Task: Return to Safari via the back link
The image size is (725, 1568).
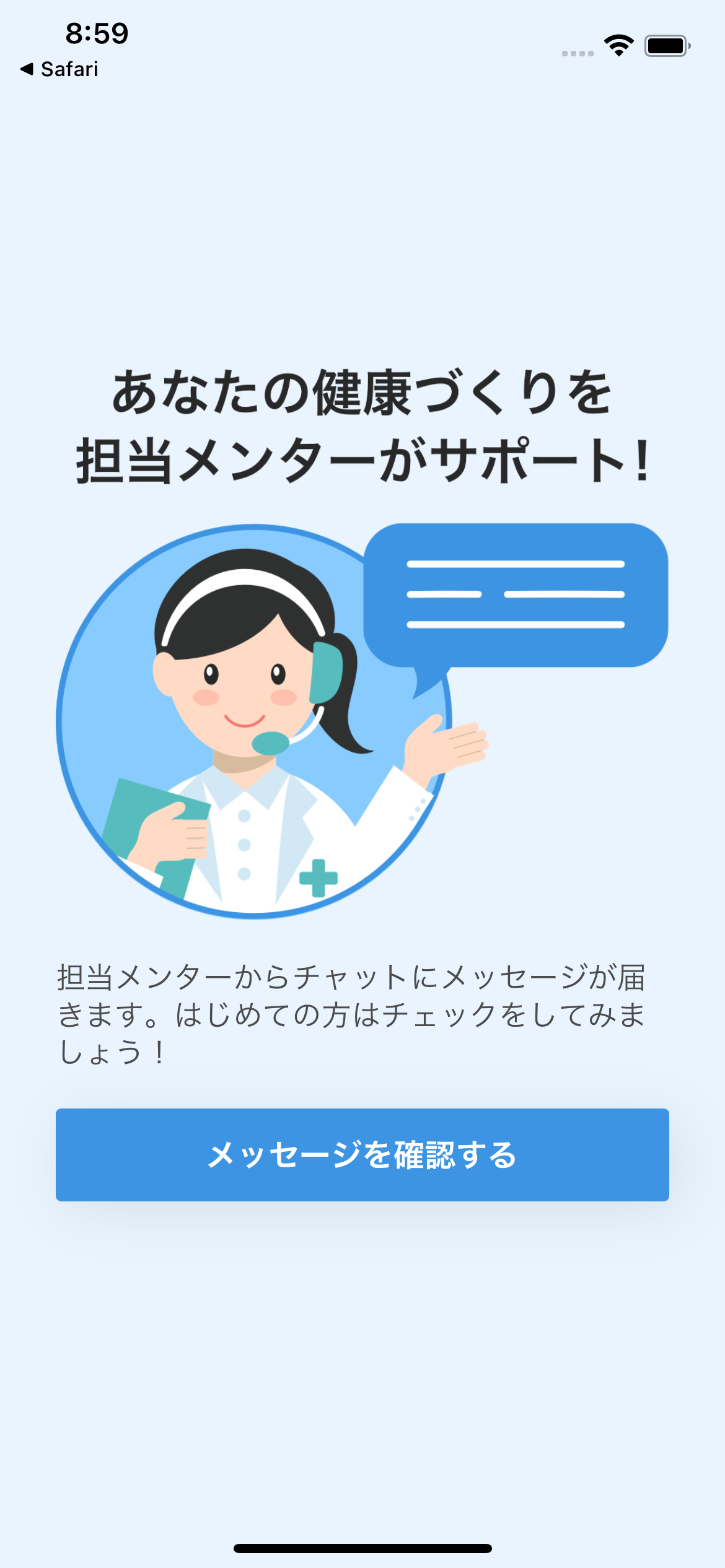Action: coord(59,69)
